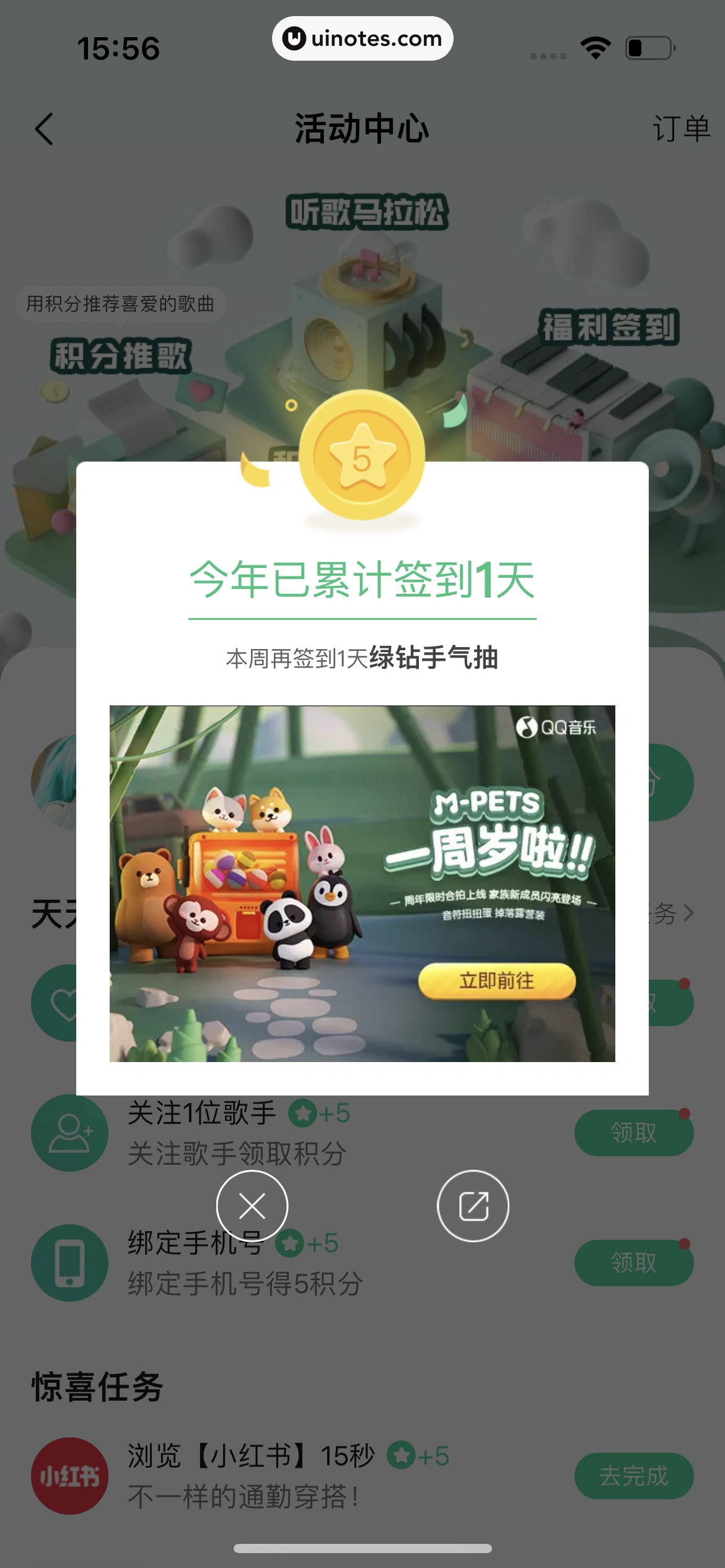Open 听歌马拉松 activity
The image size is (725, 1568).
[x=367, y=212]
